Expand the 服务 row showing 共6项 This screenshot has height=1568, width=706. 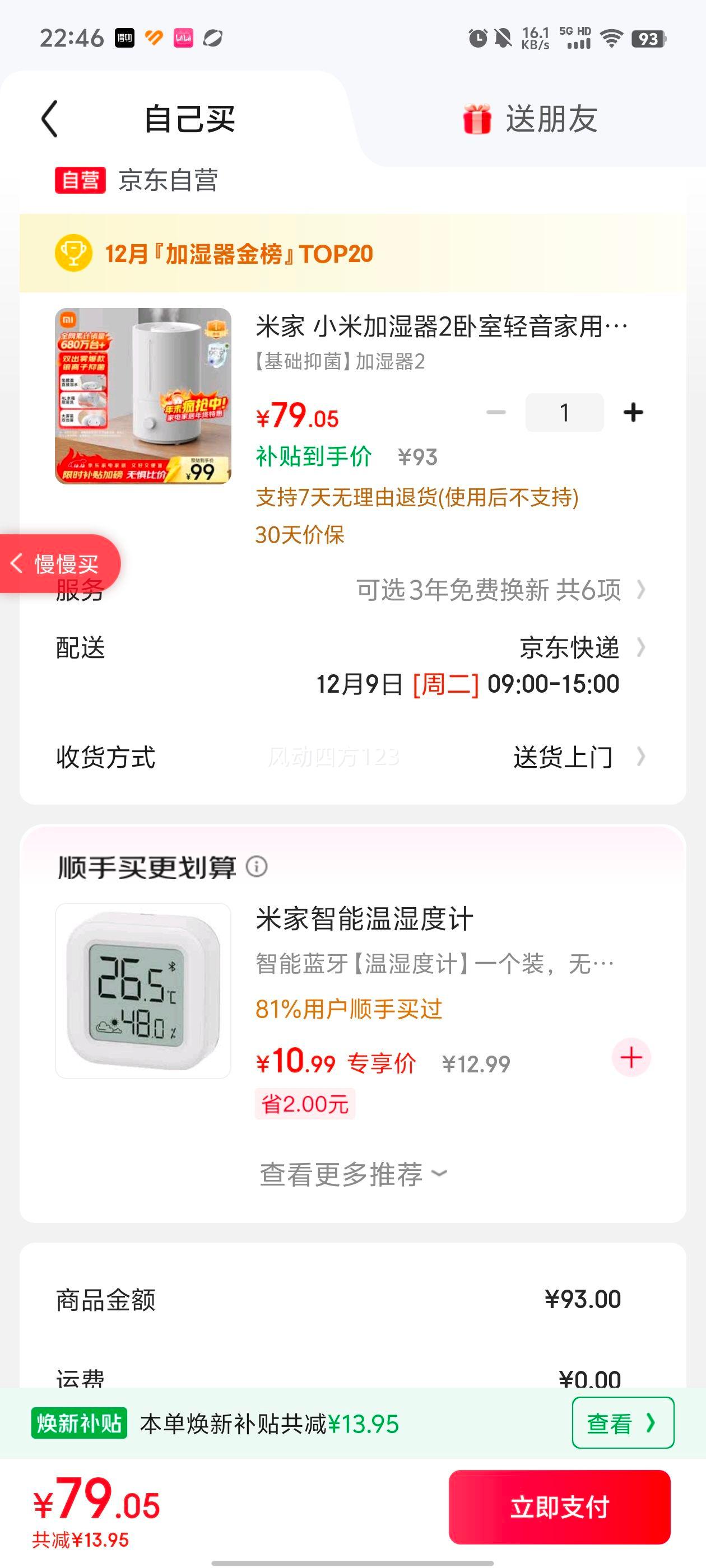pos(640,589)
